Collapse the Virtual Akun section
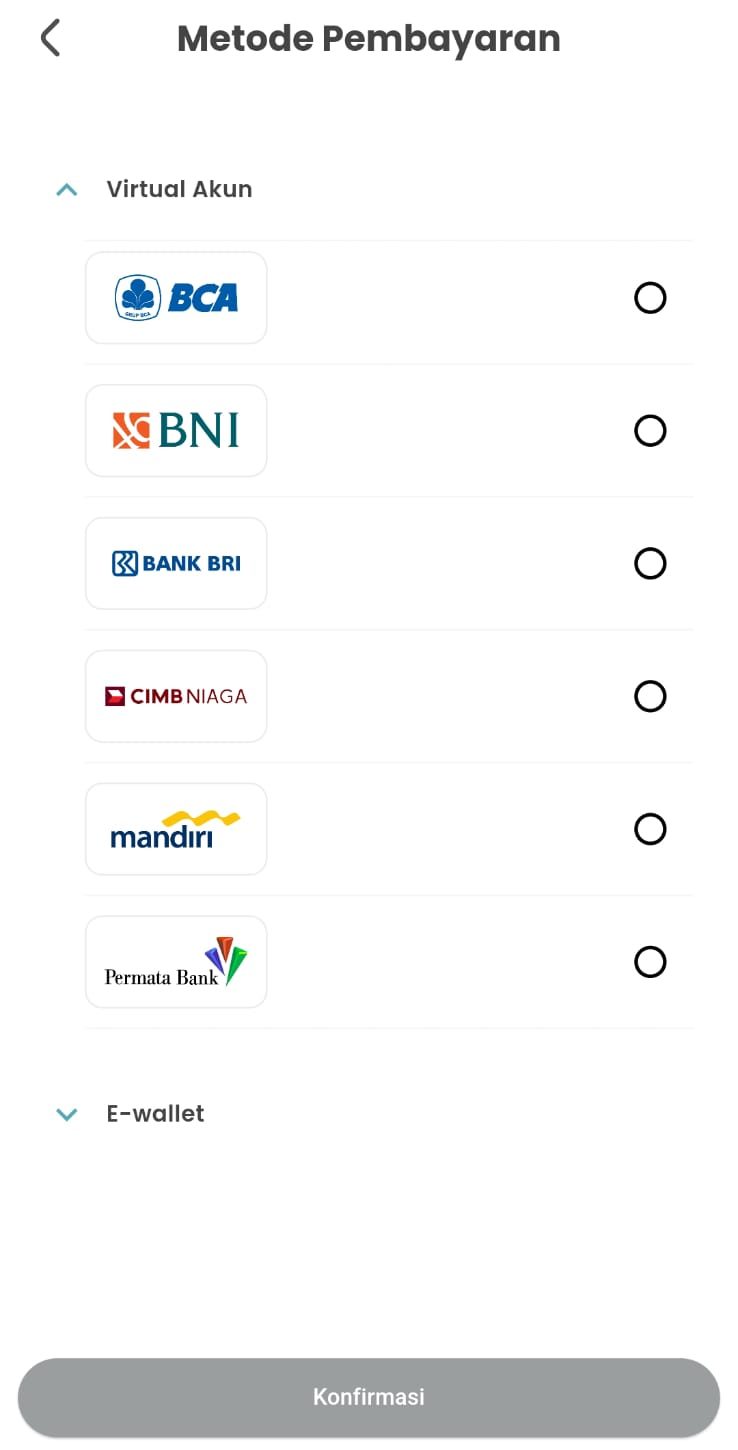 coord(67,189)
